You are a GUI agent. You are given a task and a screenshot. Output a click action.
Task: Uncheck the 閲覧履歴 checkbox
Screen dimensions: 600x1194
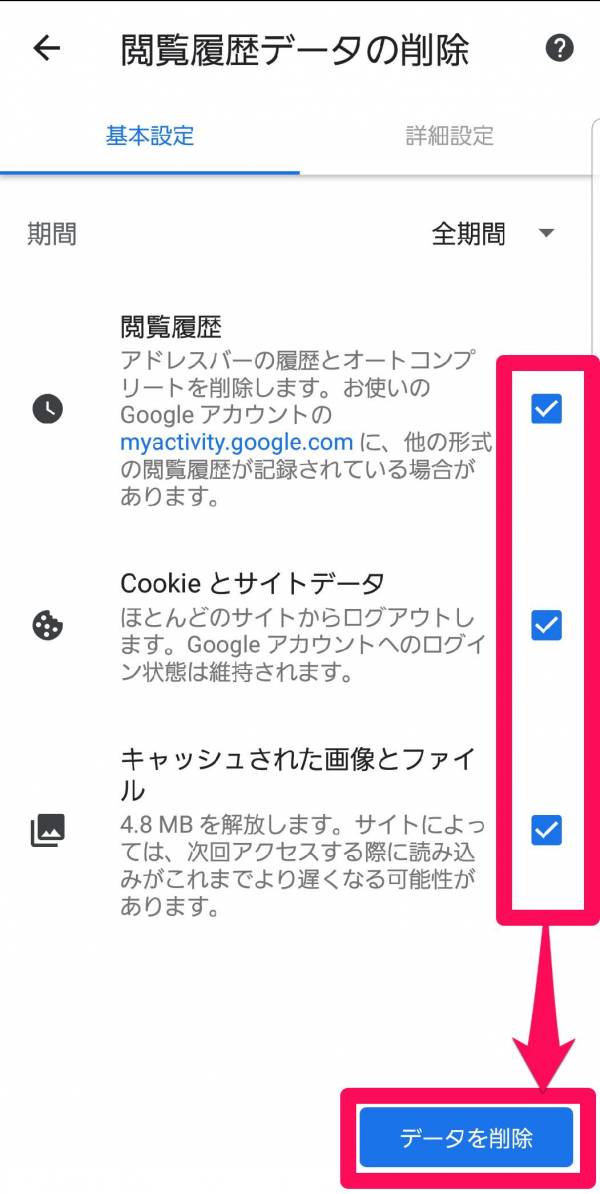point(546,408)
